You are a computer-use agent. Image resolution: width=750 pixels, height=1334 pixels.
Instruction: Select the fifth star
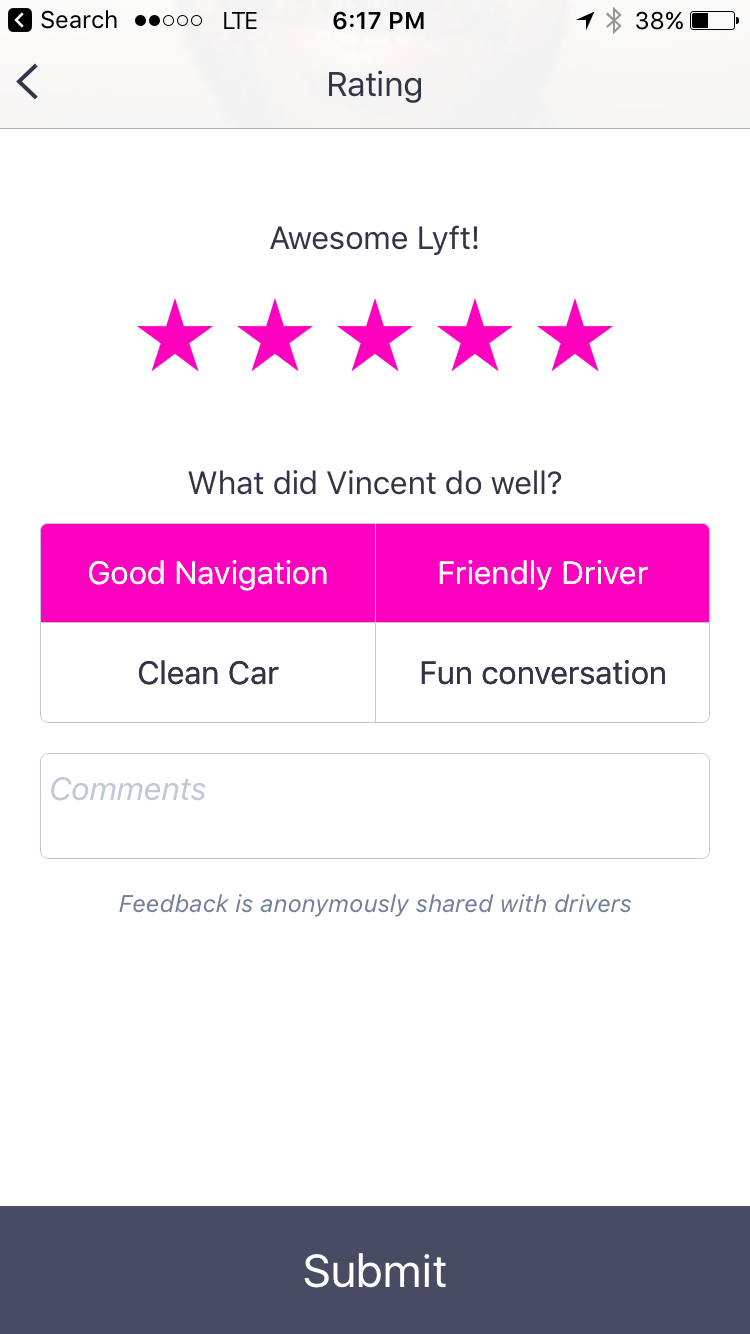click(575, 337)
